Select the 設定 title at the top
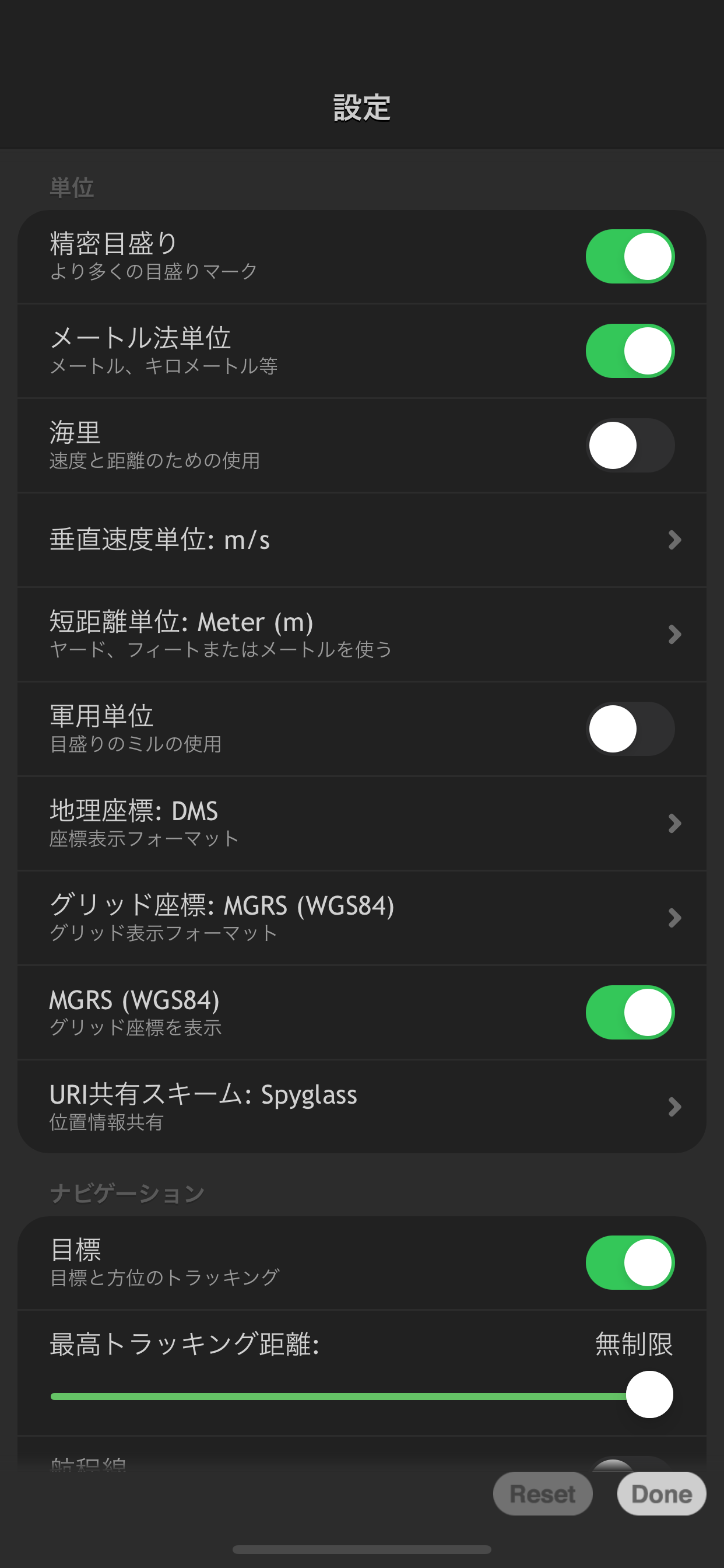 pyautogui.click(x=361, y=108)
